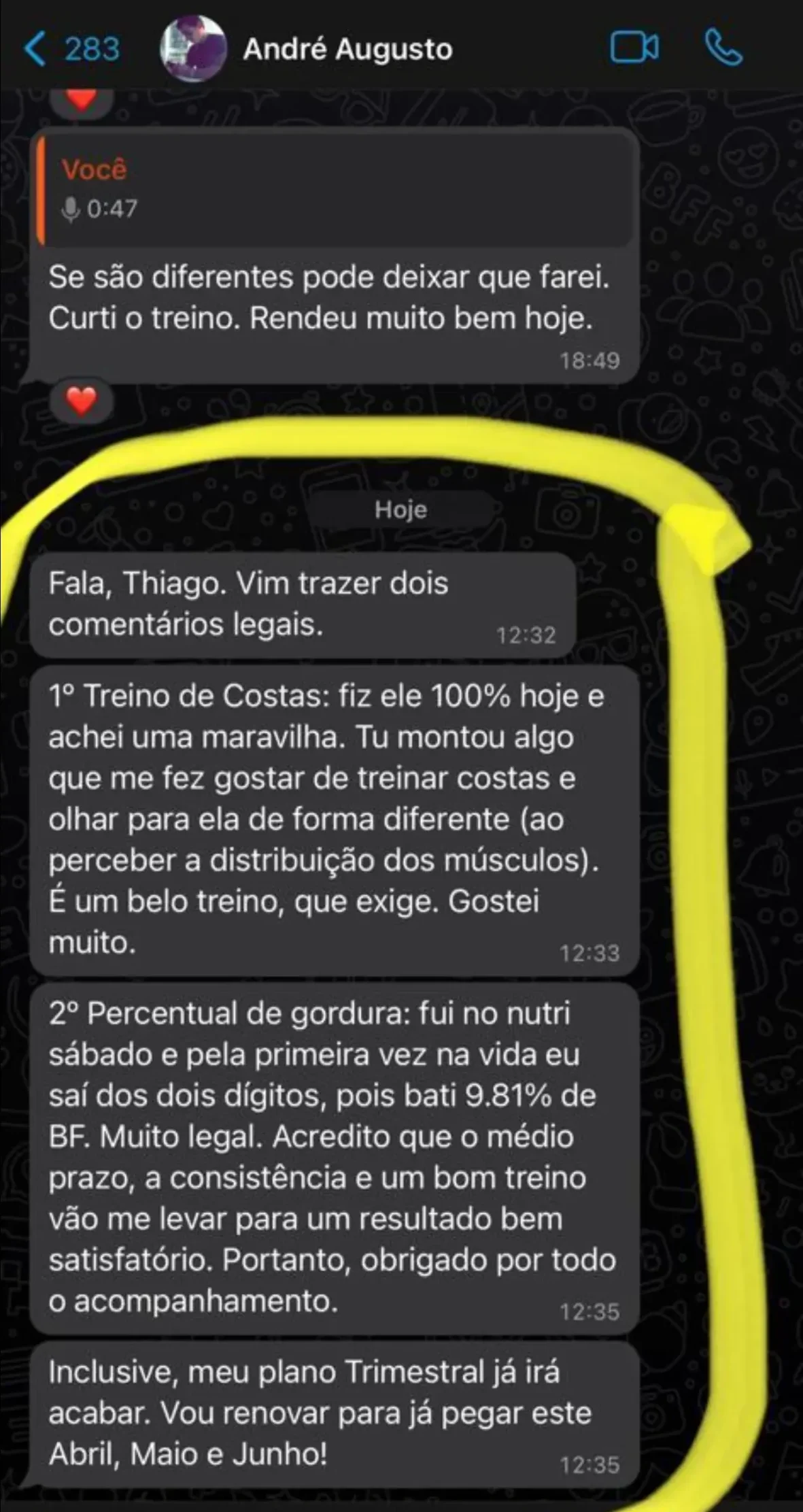View heart reaction under the 18:49 message

pos(82,401)
